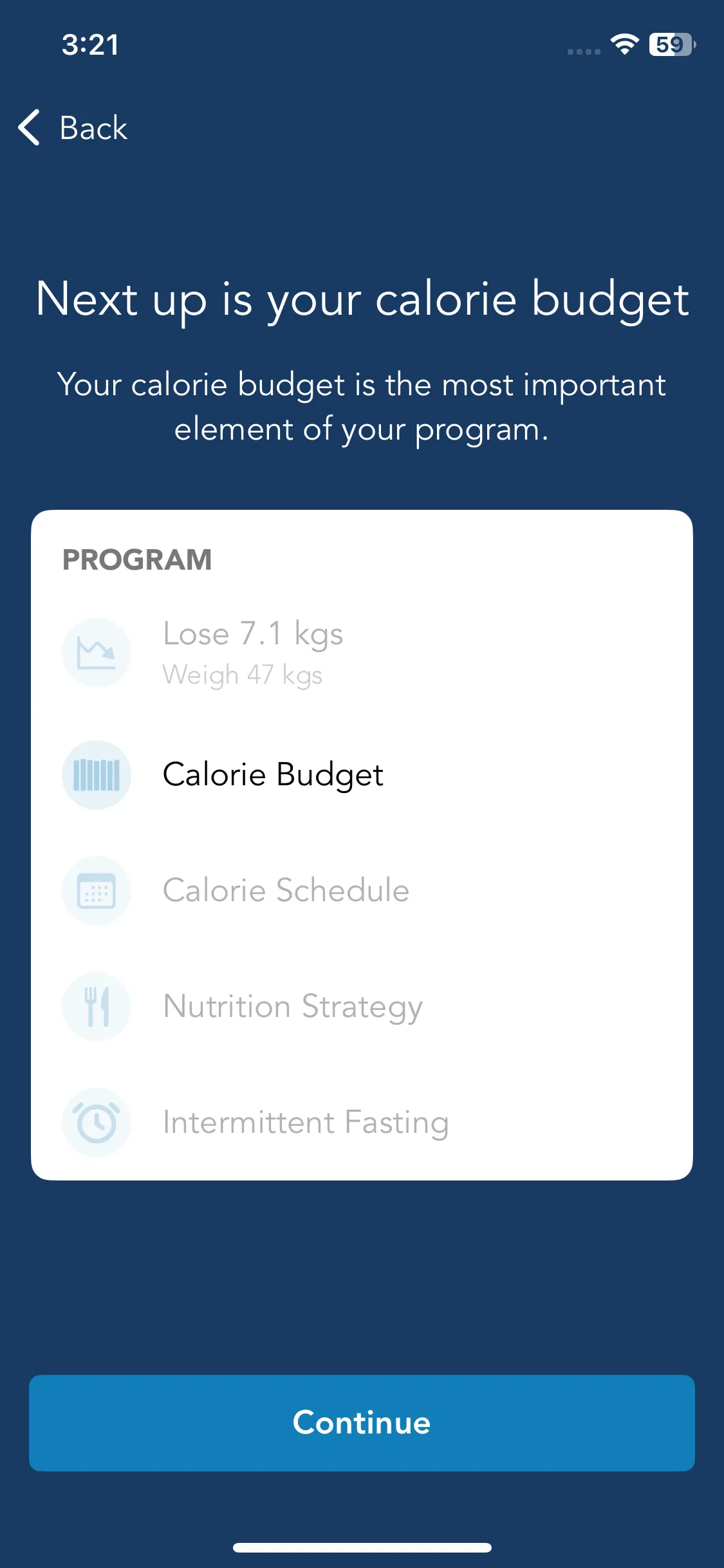Tap Continue to set calorie budget
Image resolution: width=724 pixels, height=1568 pixels.
(362, 1423)
